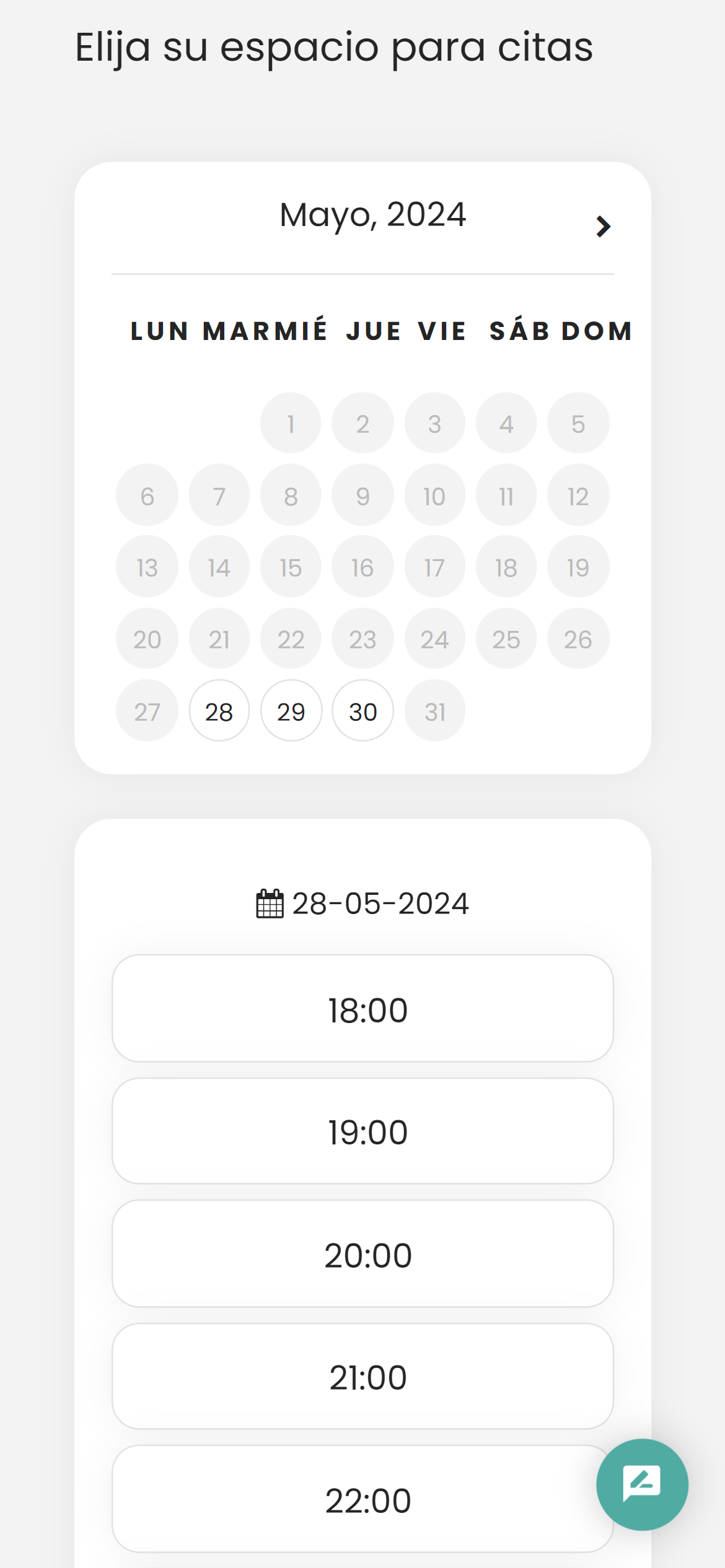Image resolution: width=725 pixels, height=1568 pixels.
Task: Go to the next month
Action: click(603, 226)
